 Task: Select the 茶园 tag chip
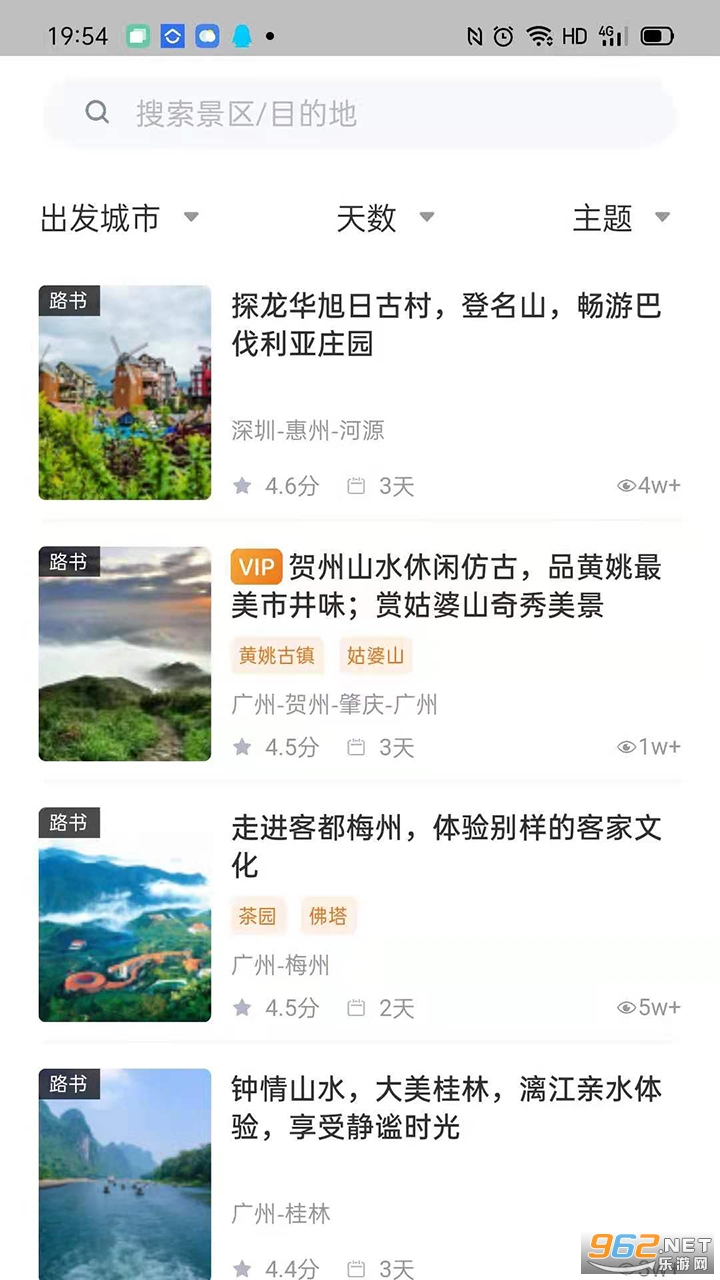tap(257, 916)
